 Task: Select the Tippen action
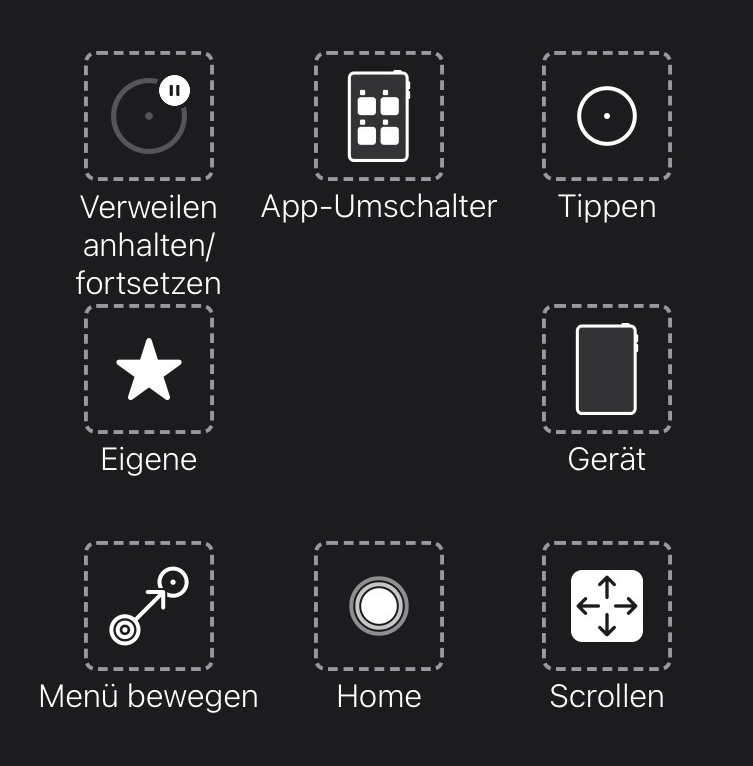(607, 116)
